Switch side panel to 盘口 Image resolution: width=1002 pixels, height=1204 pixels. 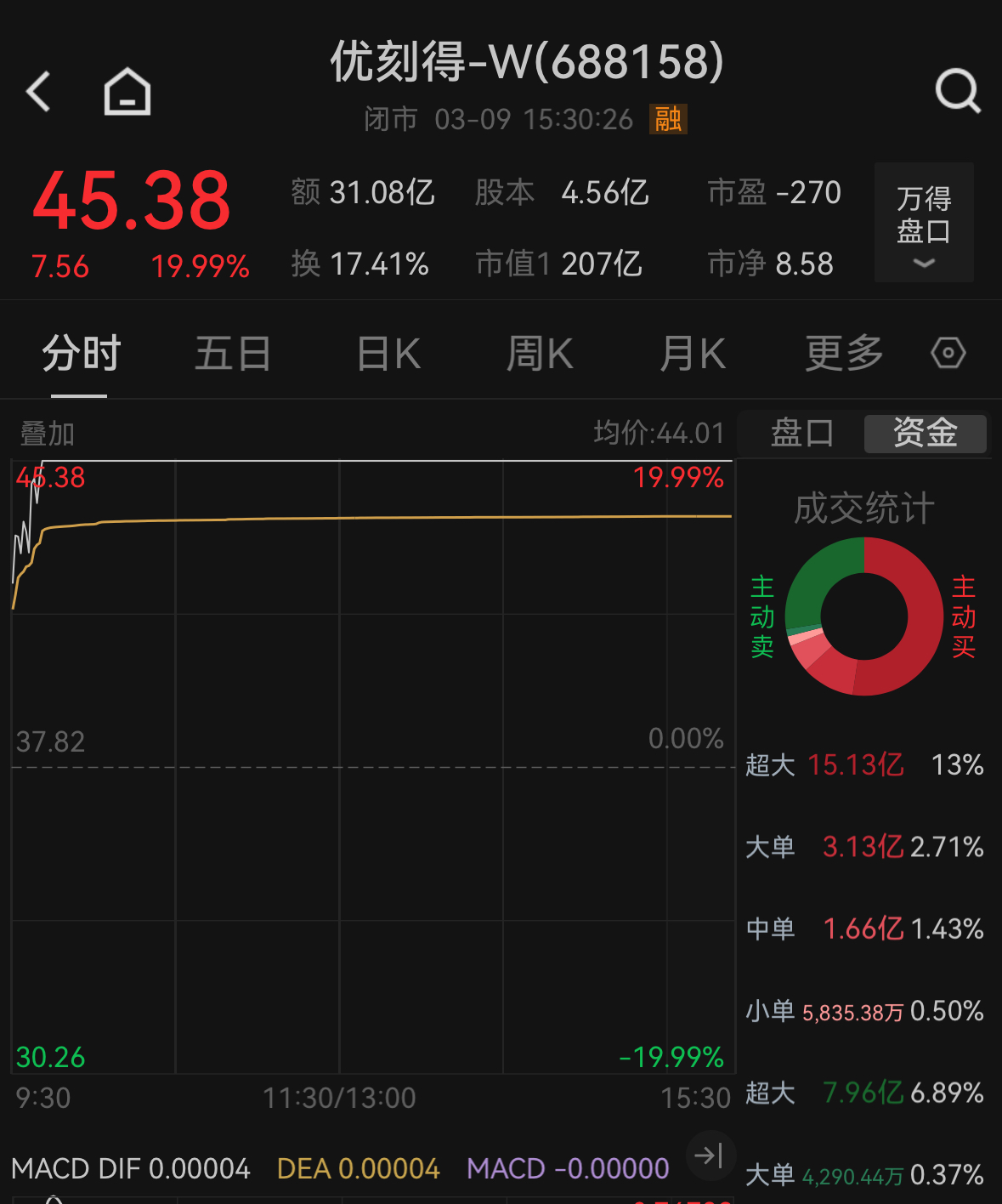(801, 434)
